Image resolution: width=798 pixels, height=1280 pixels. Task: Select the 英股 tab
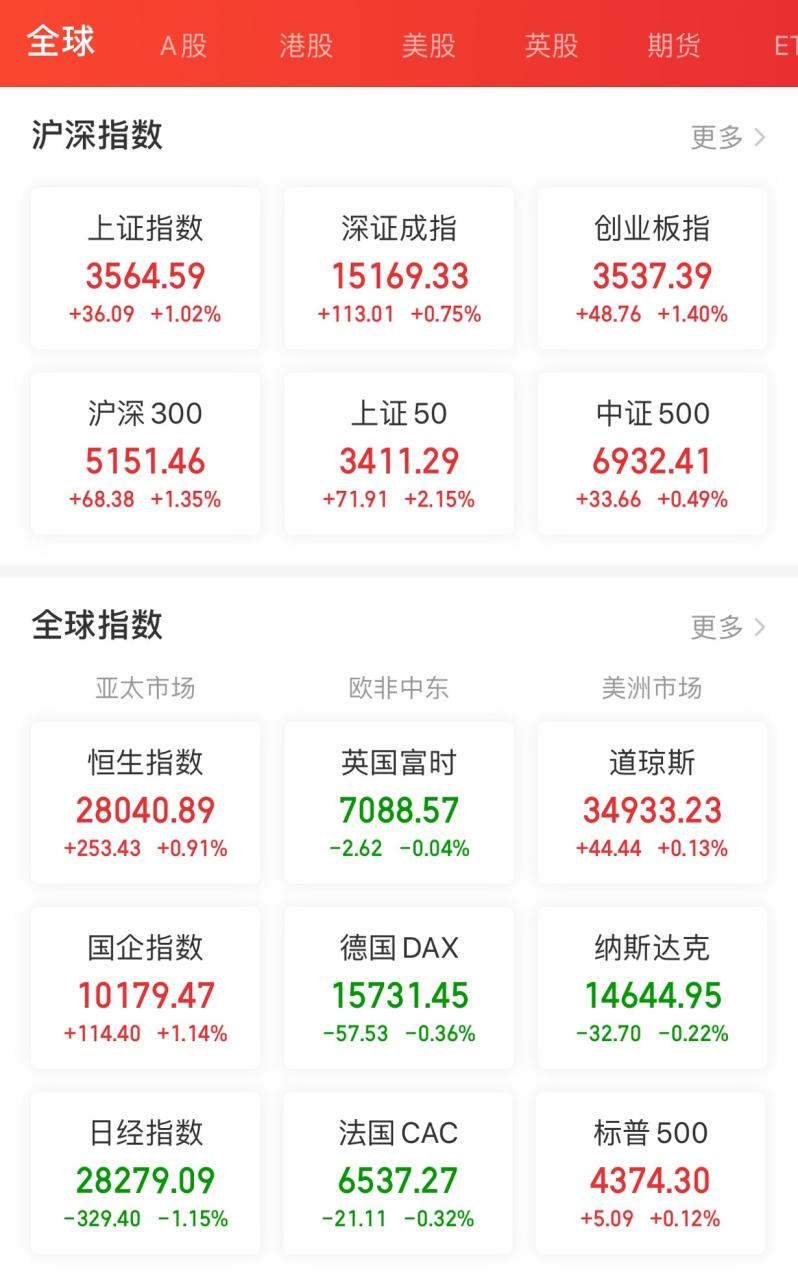pyautogui.click(x=551, y=45)
